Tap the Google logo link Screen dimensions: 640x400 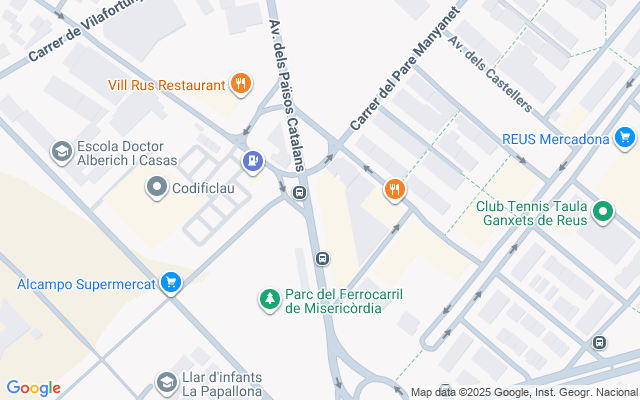[x=33, y=388]
